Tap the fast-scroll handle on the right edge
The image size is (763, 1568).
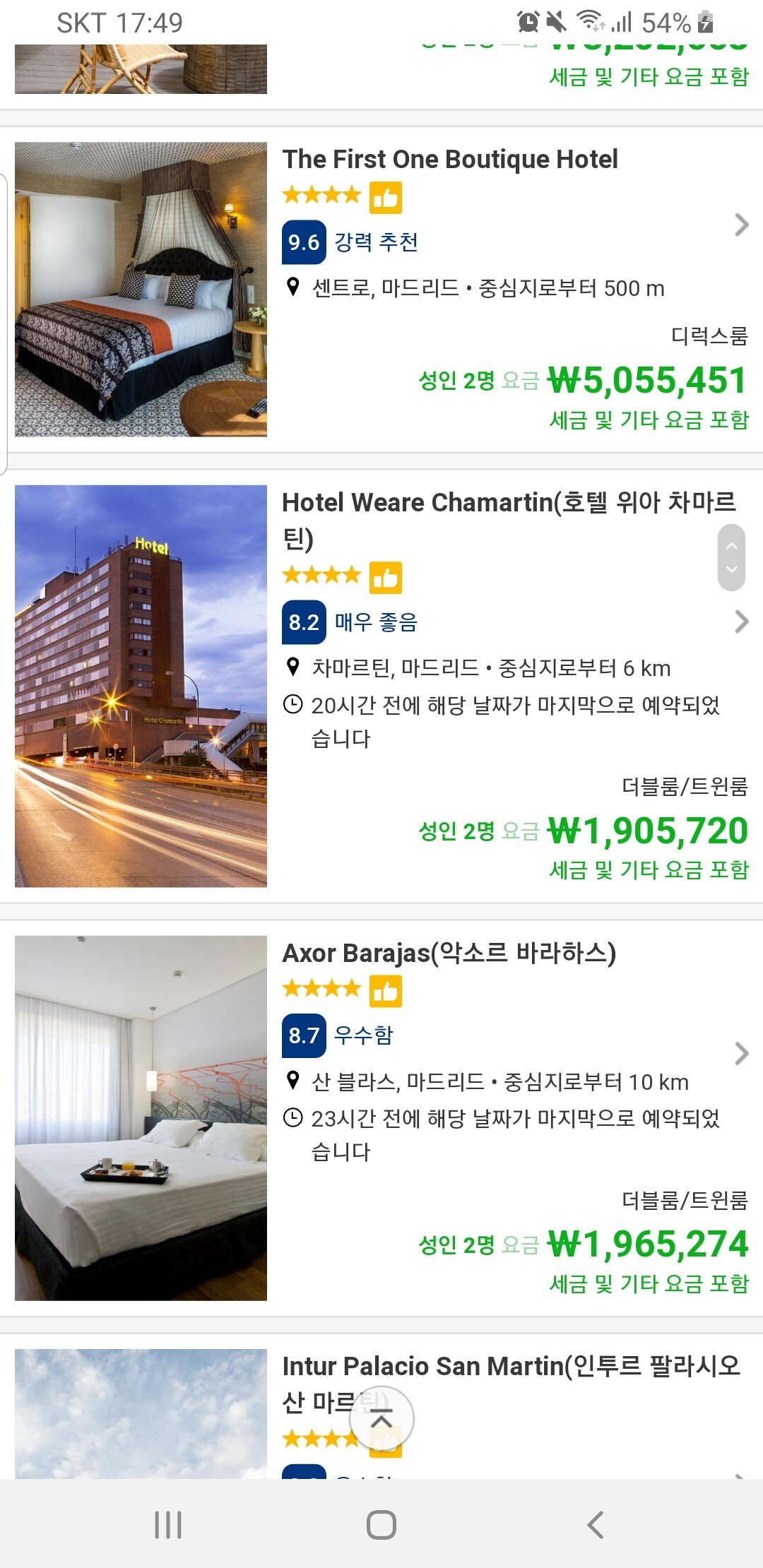pos(731,557)
